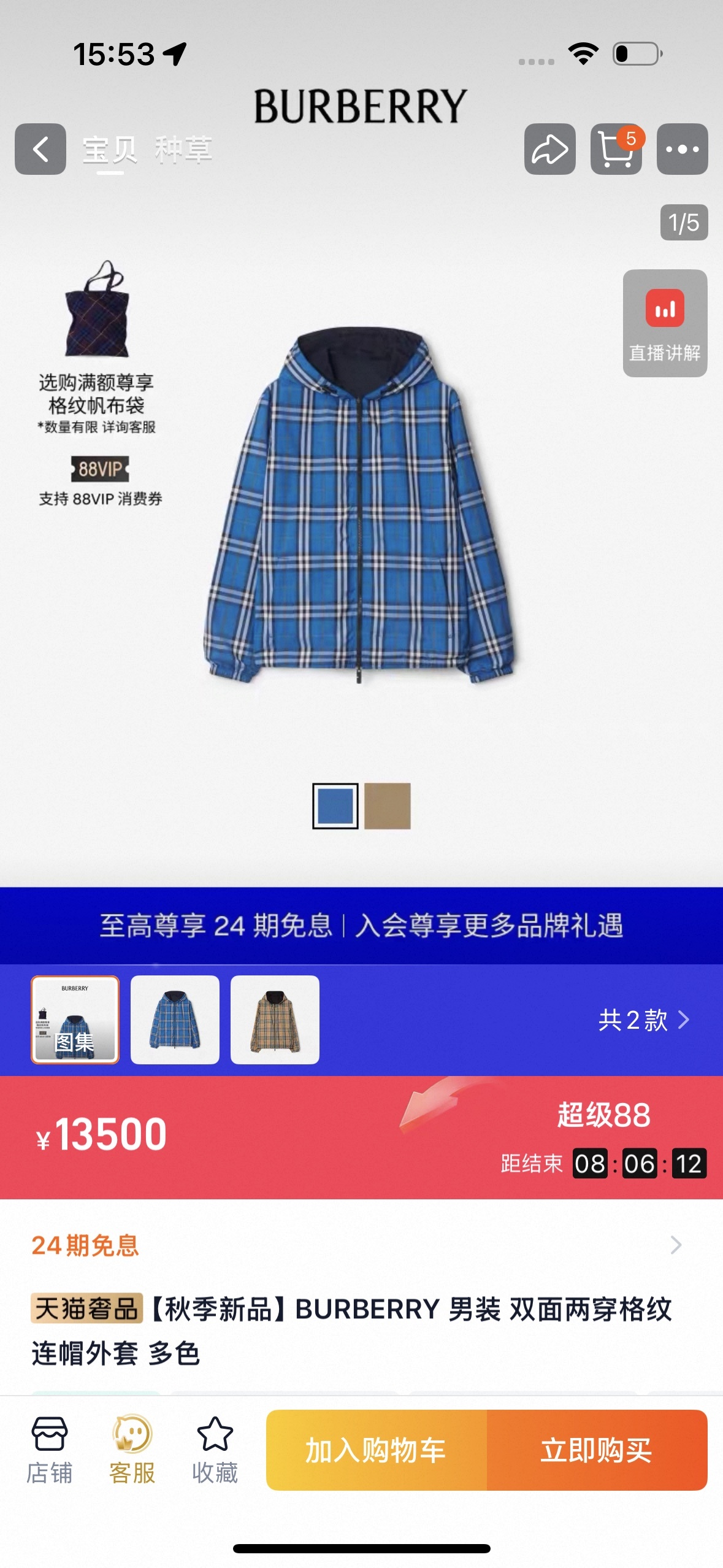View the beige check jacket thumbnail
Viewport: 723px width, 1568px height.
(275, 1019)
